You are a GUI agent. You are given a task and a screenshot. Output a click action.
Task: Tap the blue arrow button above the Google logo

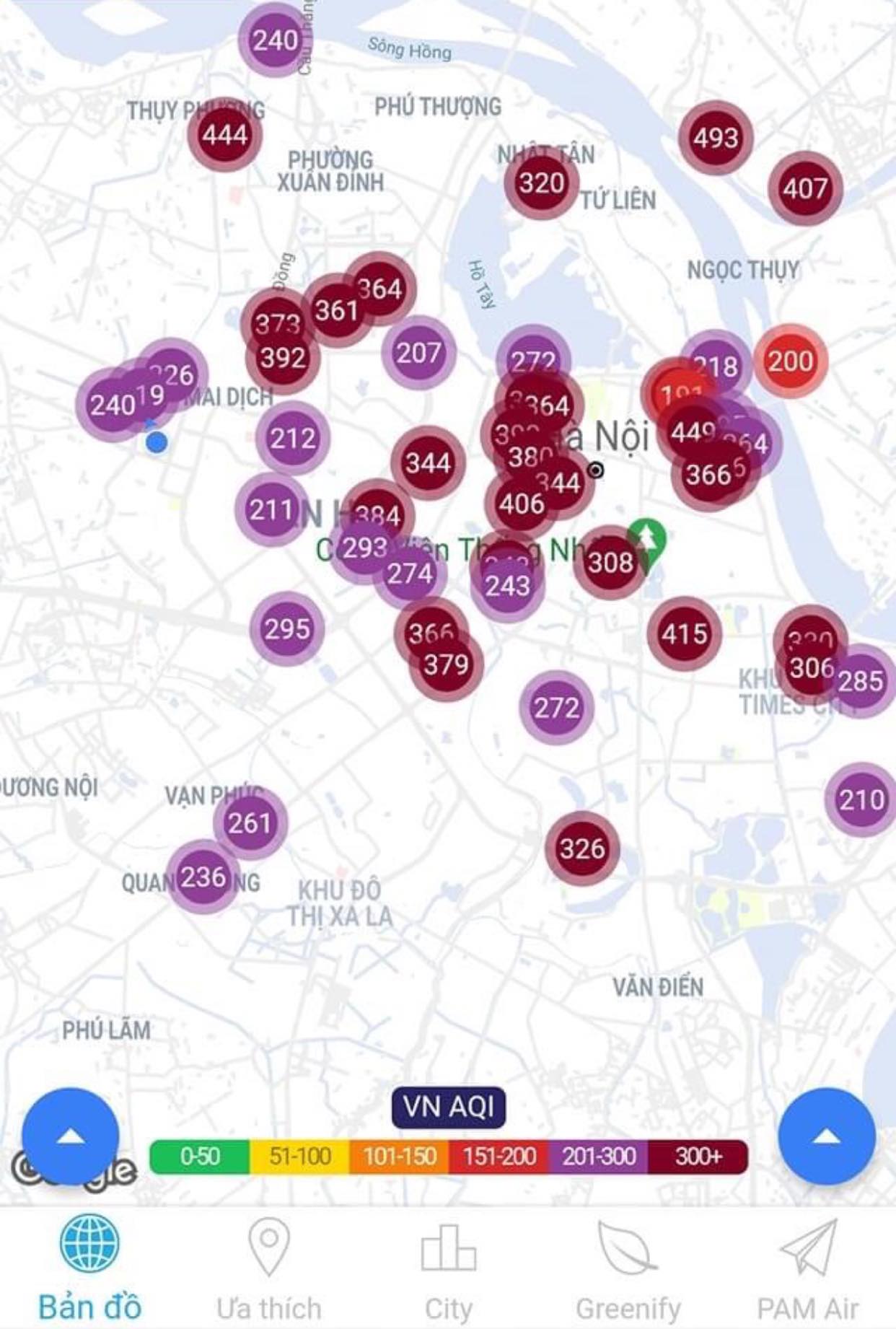[70, 1136]
